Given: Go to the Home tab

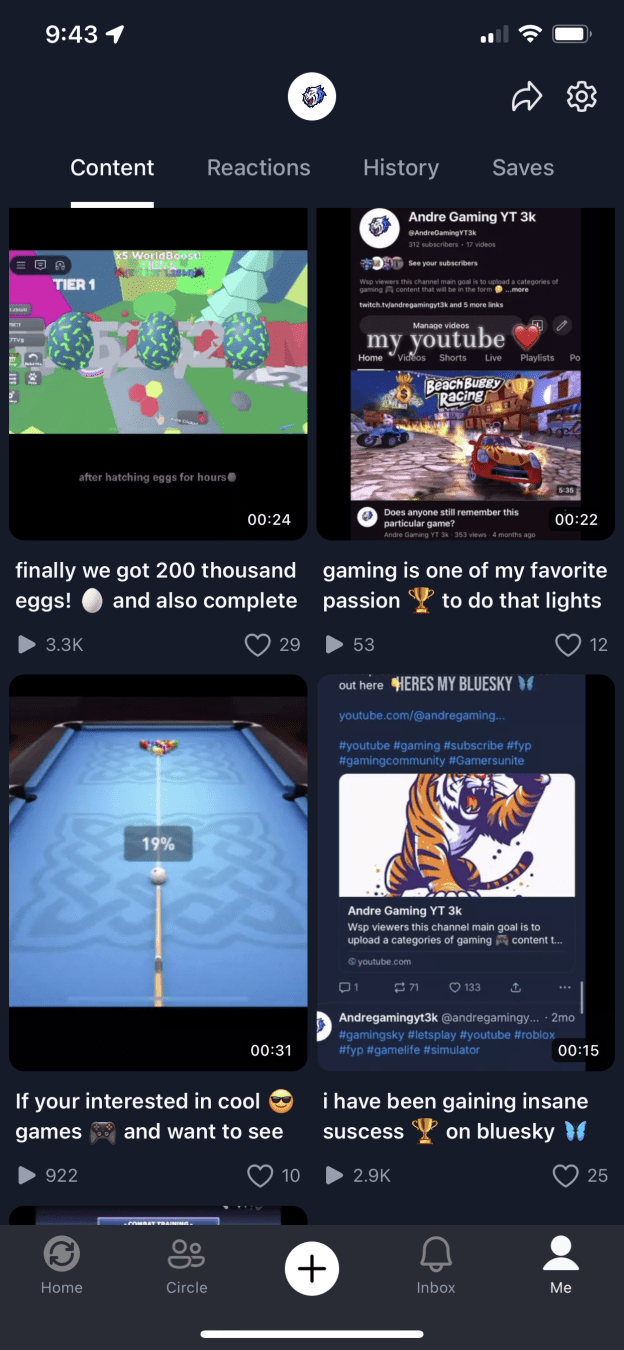Looking at the screenshot, I should point(62,1266).
